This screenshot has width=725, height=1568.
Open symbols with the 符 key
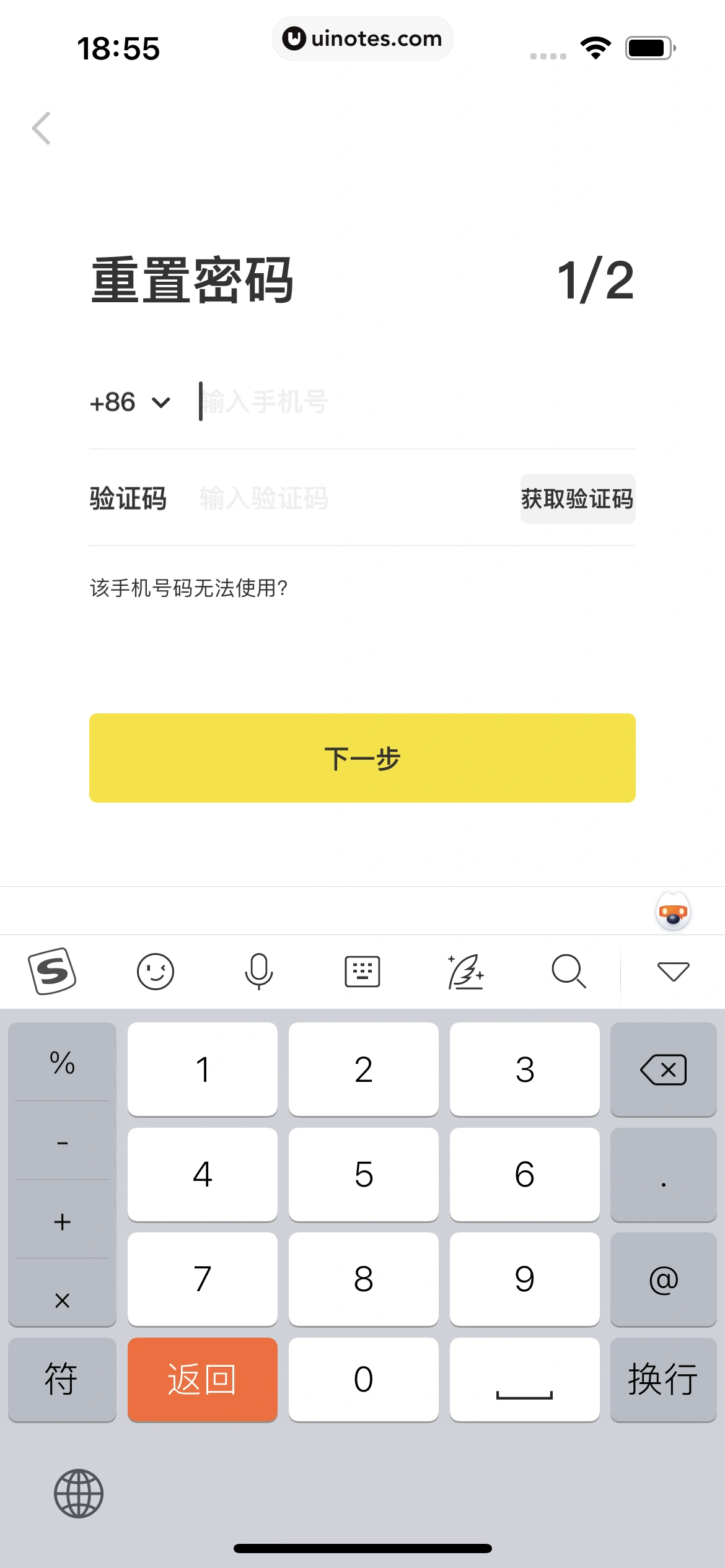click(x=62, y=1380)
